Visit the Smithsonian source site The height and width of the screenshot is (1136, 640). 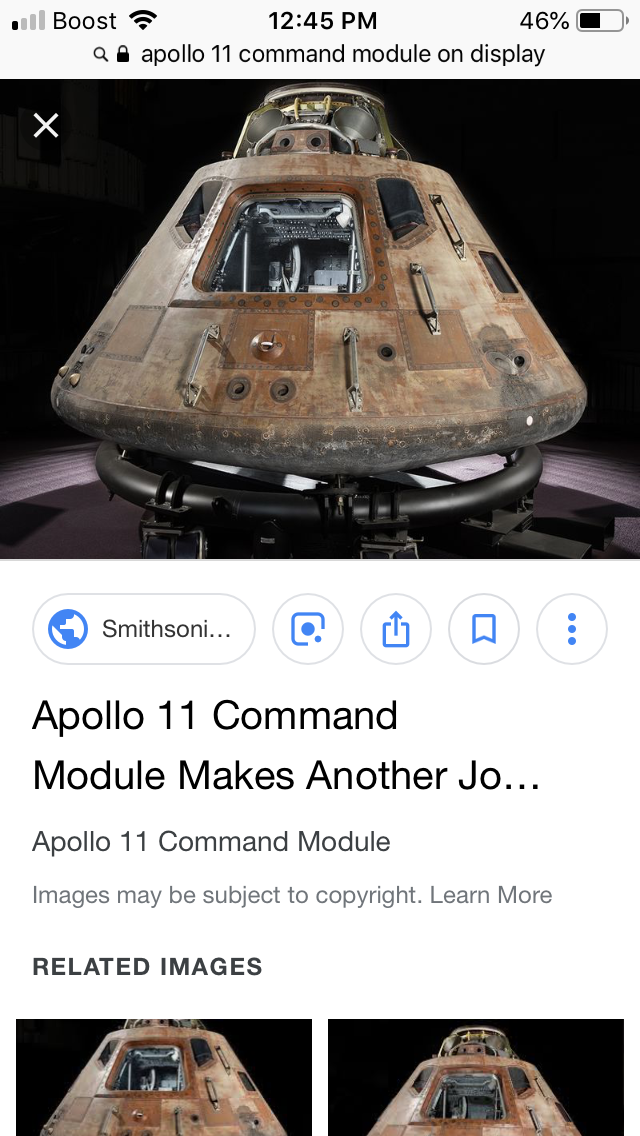144,629
